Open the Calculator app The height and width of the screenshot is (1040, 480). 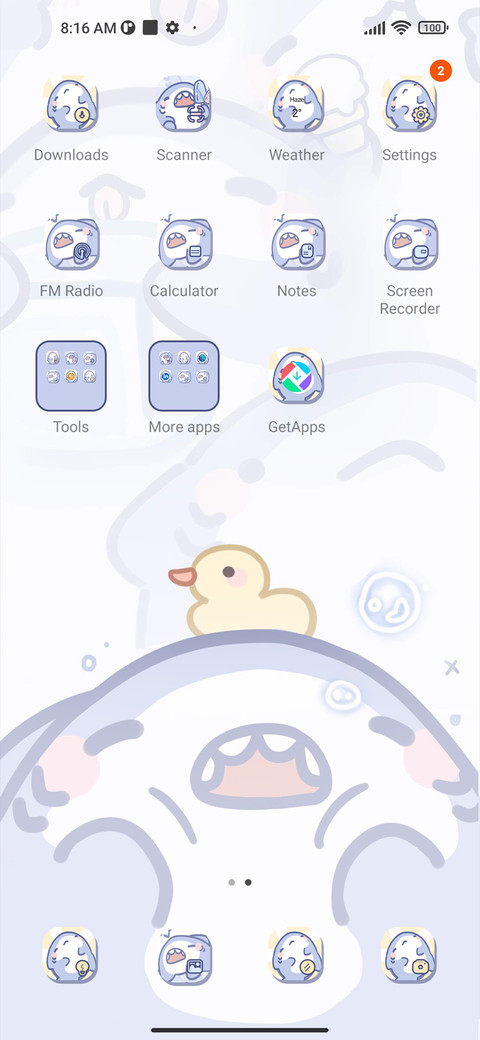click(x=184, y=241)
